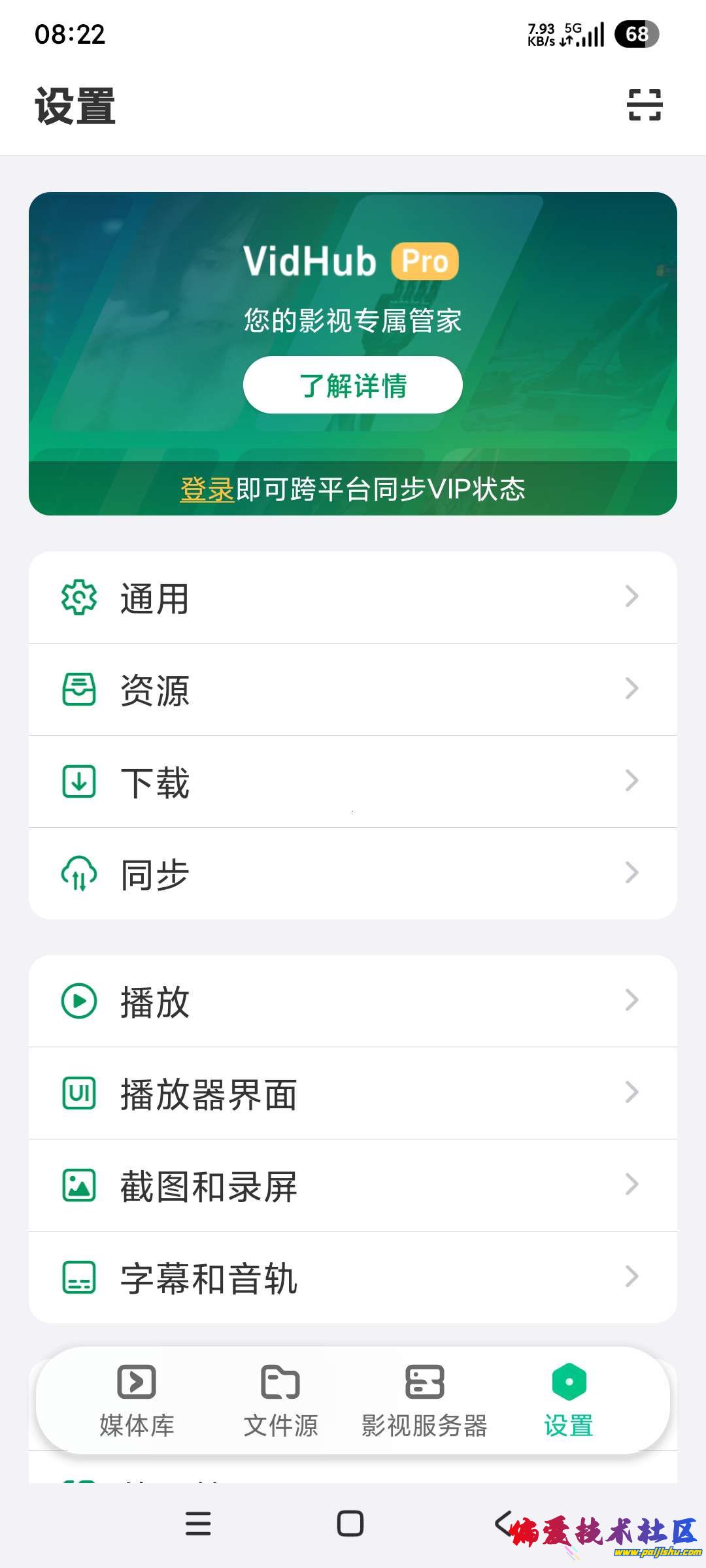
Task: Open 资源 settings
Action: point(353,690)
